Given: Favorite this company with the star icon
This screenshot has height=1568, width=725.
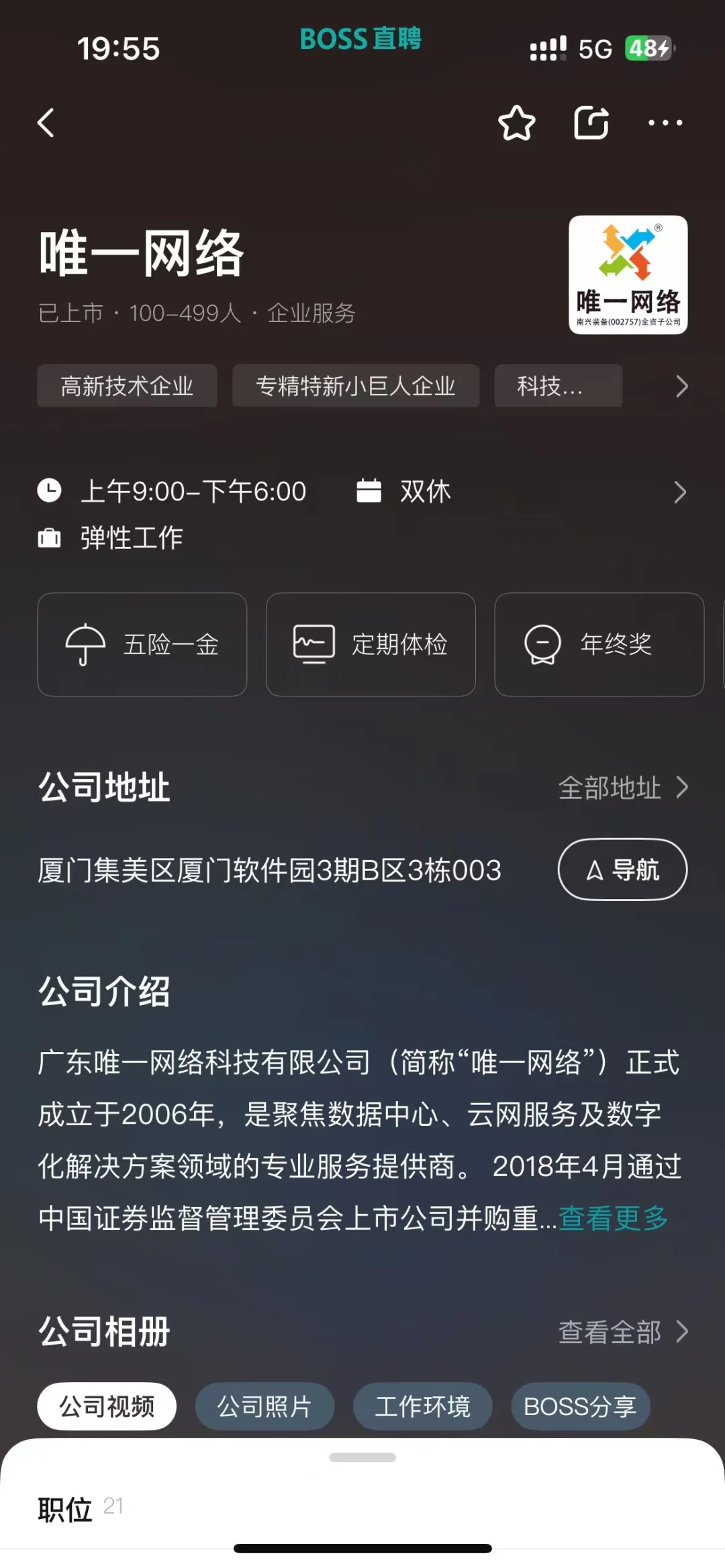Looking at the screenshot, I should click(x=516, y=123).
